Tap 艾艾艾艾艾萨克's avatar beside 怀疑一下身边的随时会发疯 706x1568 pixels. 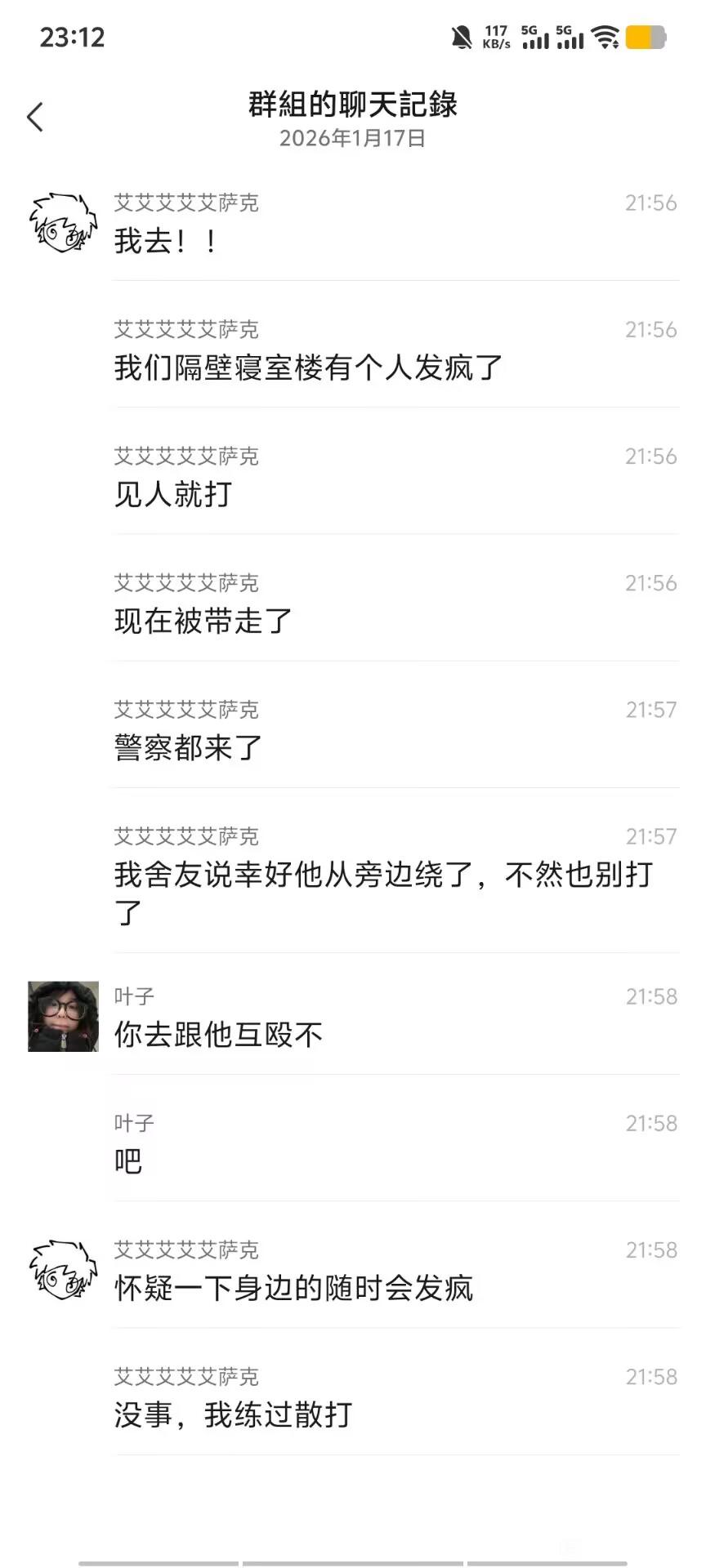click(x=63, y=1271)
